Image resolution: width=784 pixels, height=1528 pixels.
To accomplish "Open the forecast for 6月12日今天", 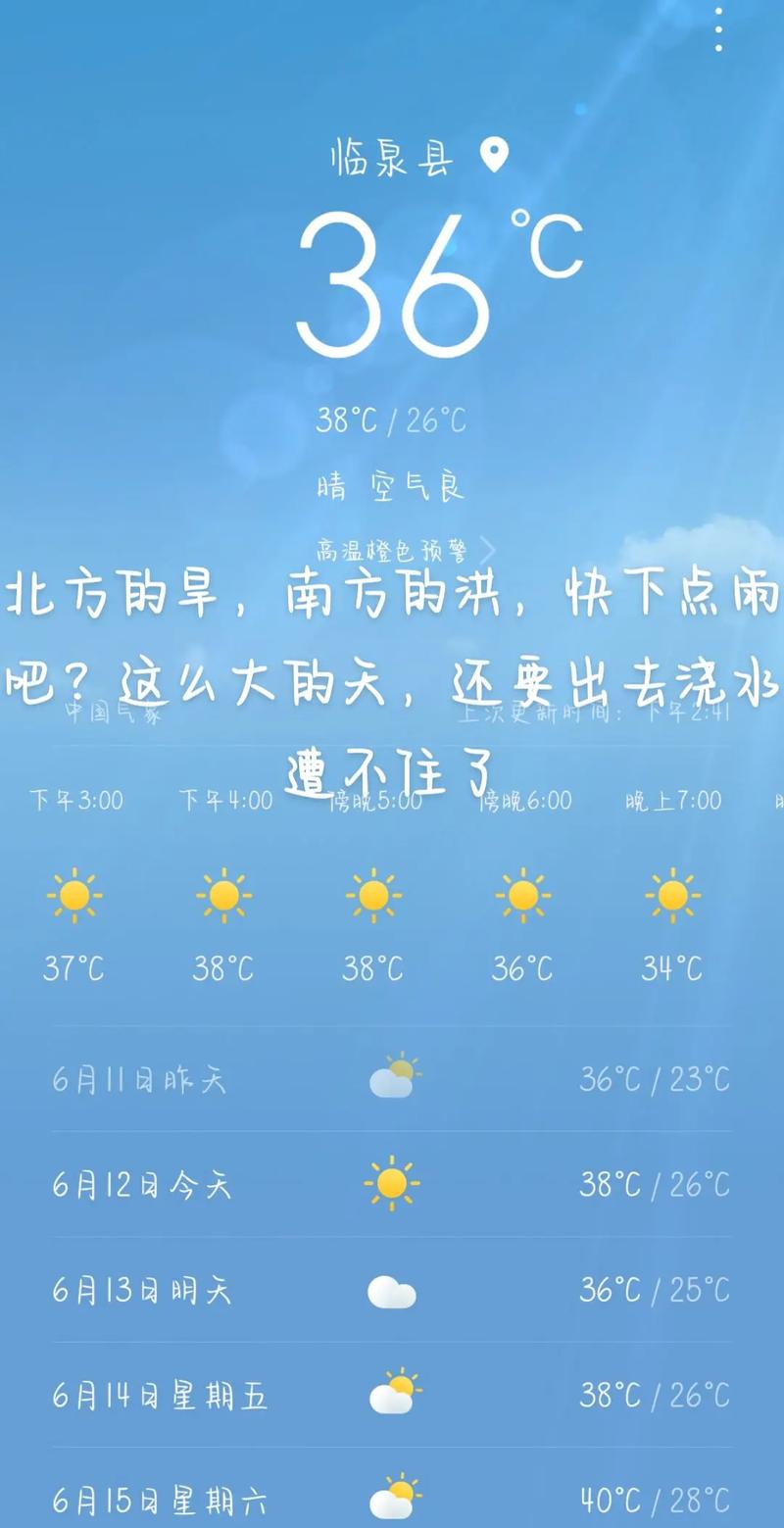I will [392, 1184].
